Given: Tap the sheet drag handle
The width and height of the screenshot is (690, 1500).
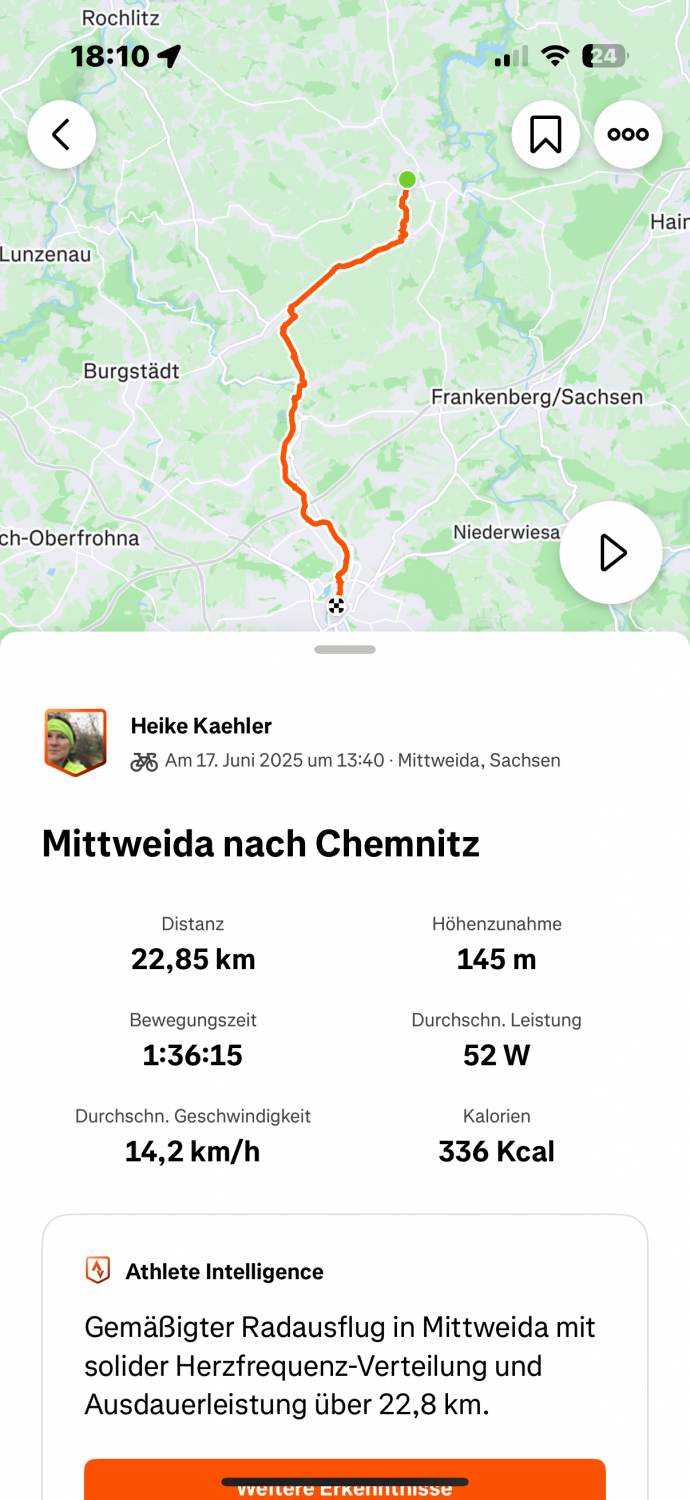Looking at the screenshot, I should 345,650.
